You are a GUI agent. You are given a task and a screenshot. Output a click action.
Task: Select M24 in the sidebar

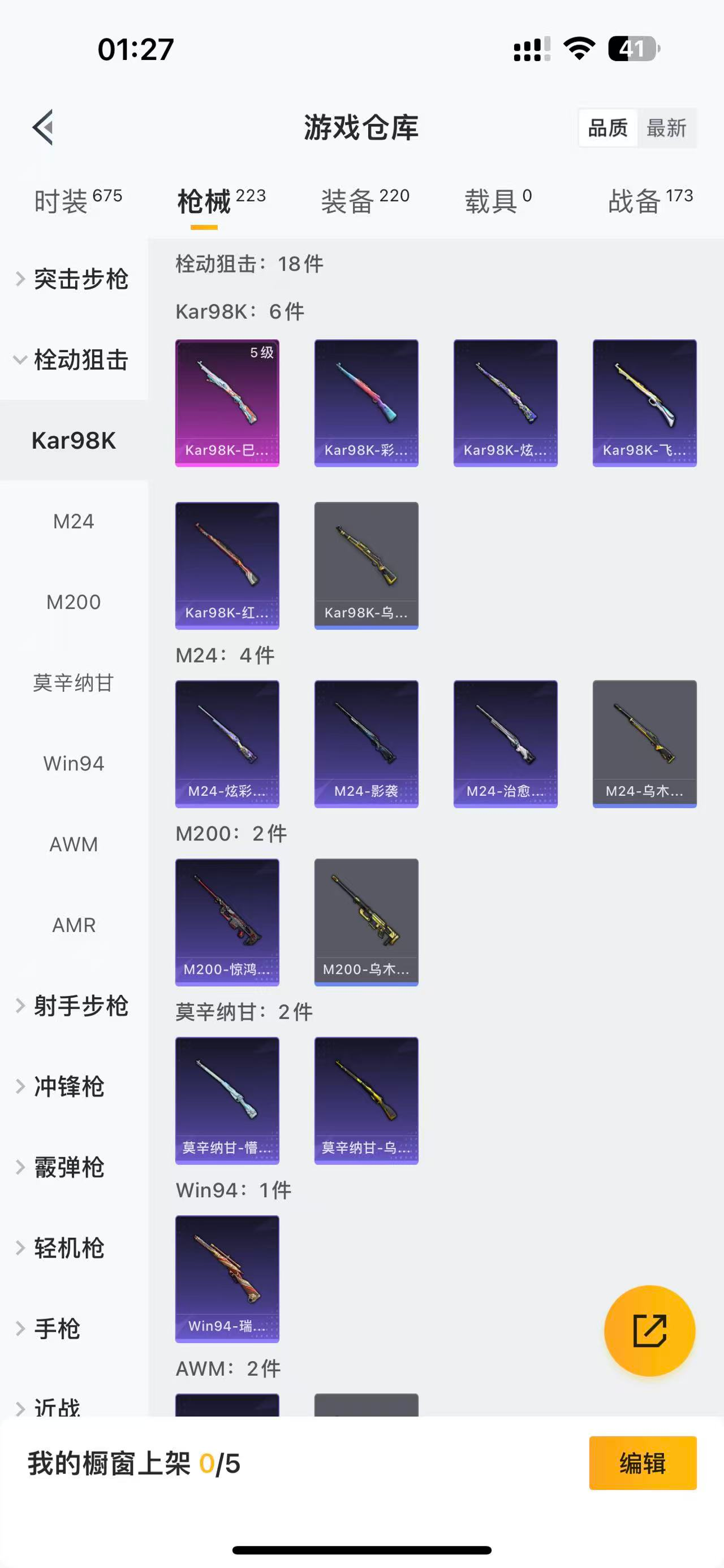(74, 521)
